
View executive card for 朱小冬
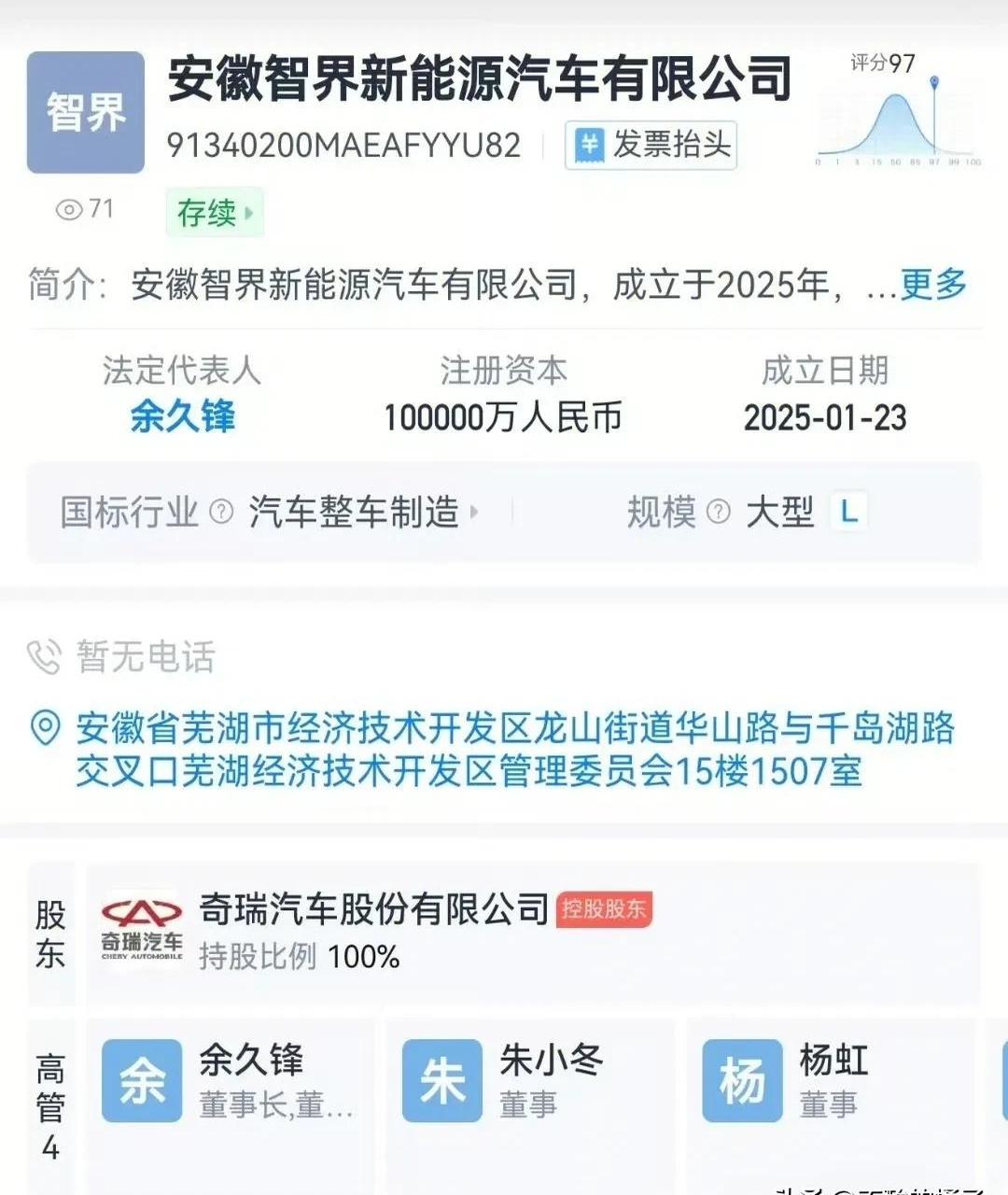pyautogui.click(x=529, y=1081)
